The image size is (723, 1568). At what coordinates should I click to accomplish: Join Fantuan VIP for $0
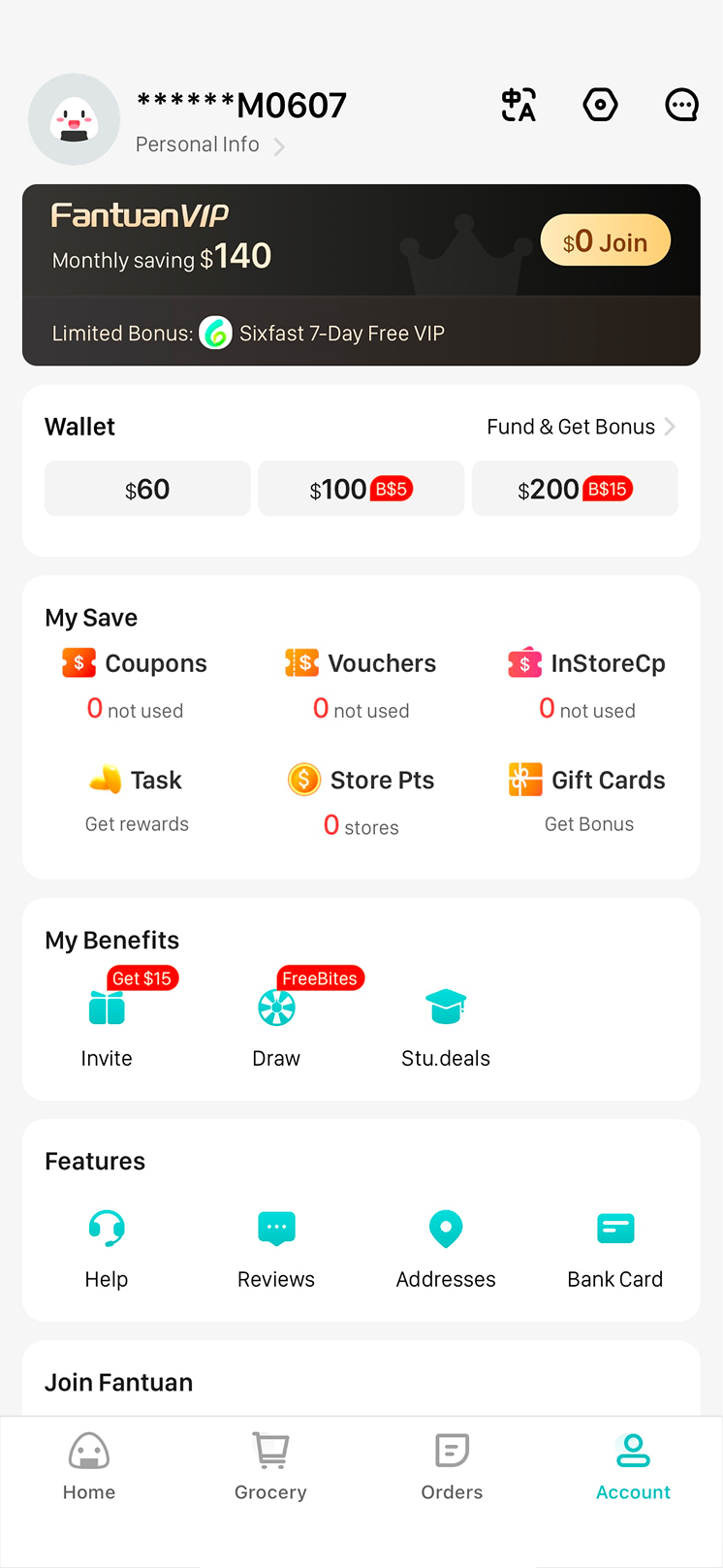click(x=605, y=241)
